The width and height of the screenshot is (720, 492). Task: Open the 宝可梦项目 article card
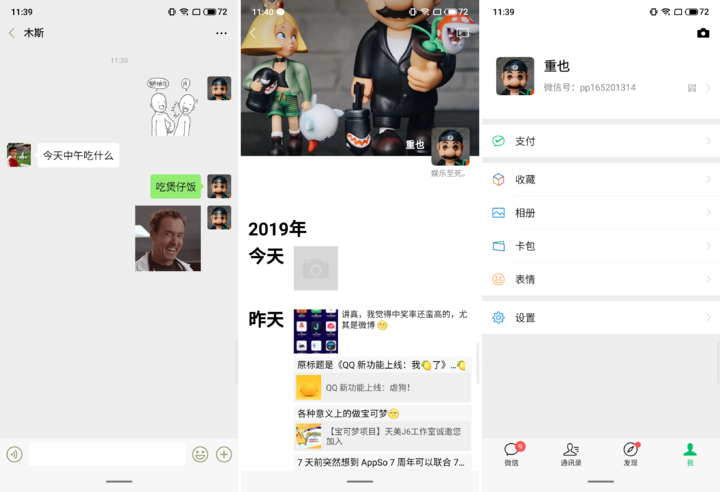pos(382,436)
